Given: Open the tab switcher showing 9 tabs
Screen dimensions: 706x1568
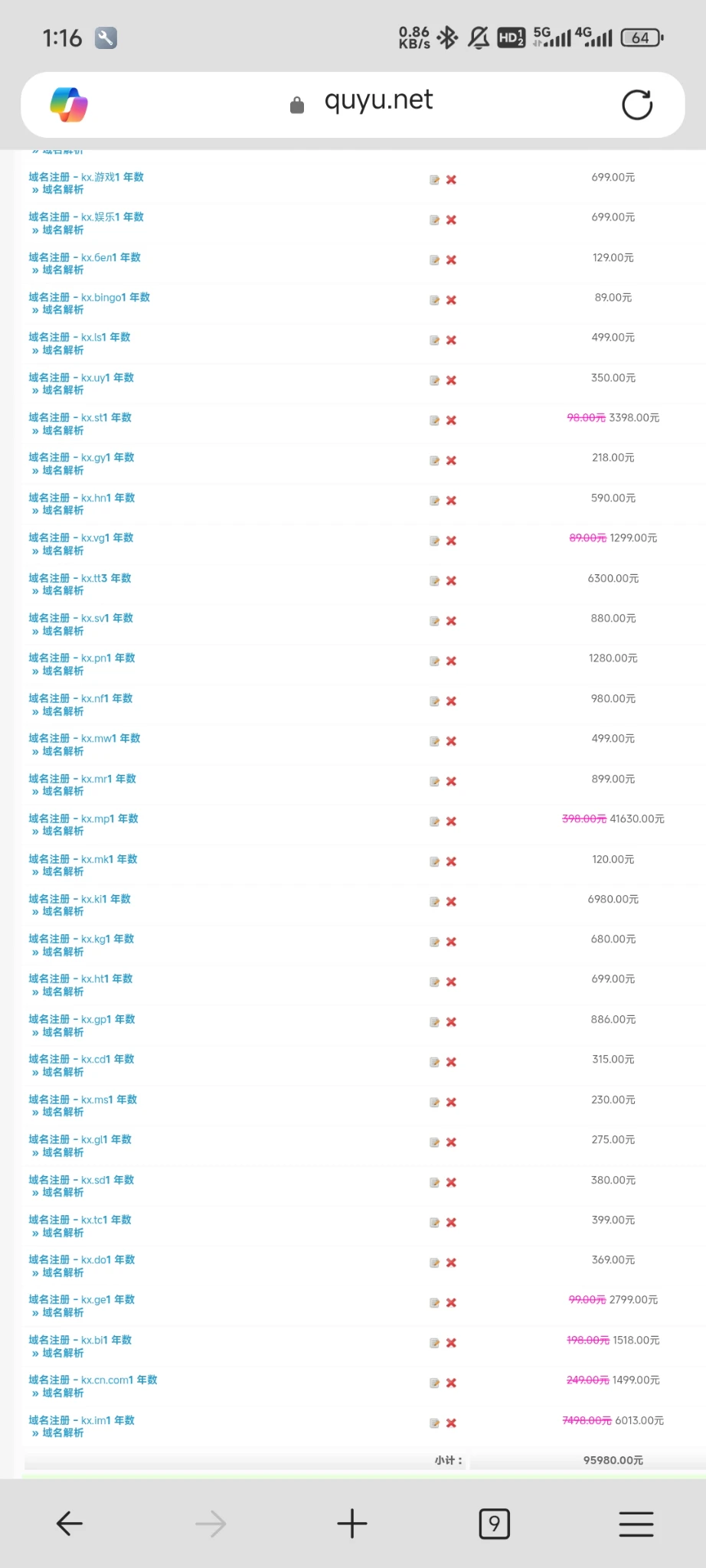Looking at the screenshot, I should (494, 1524).
